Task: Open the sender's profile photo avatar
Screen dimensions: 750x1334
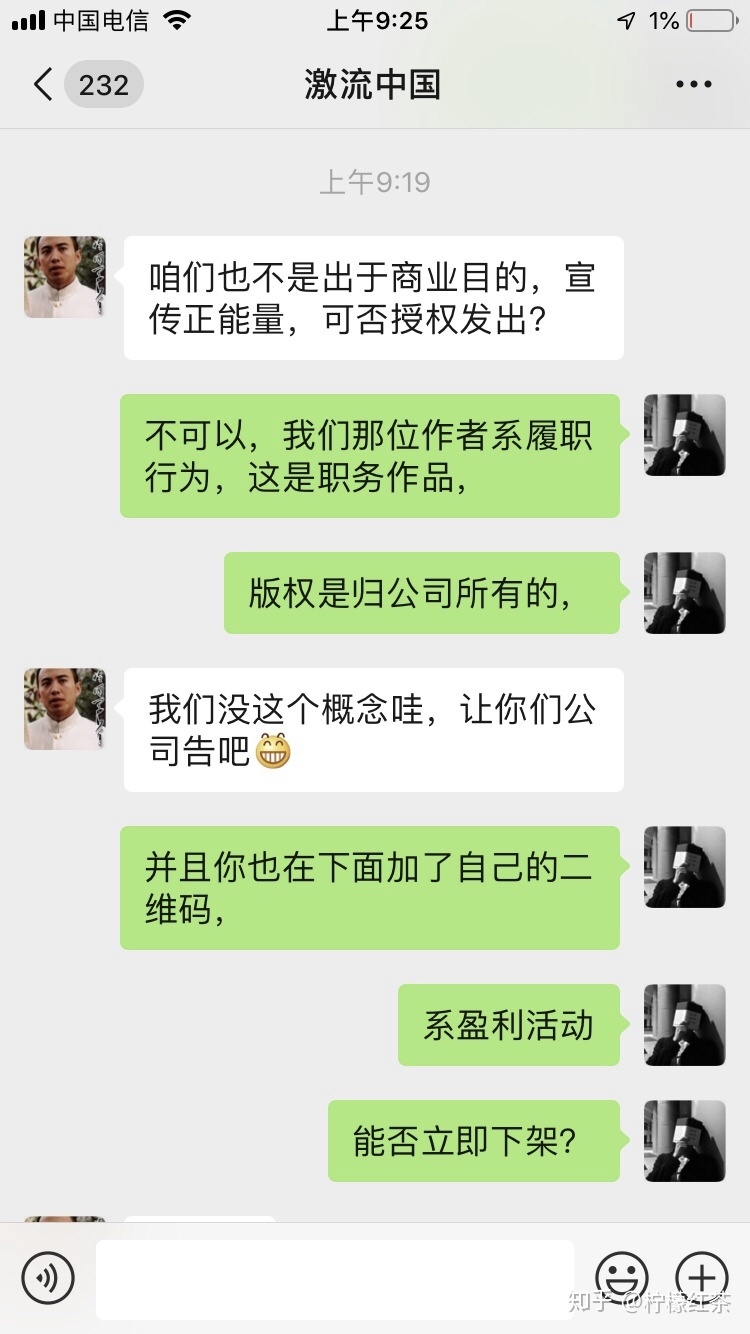Action: click(64, 277)
